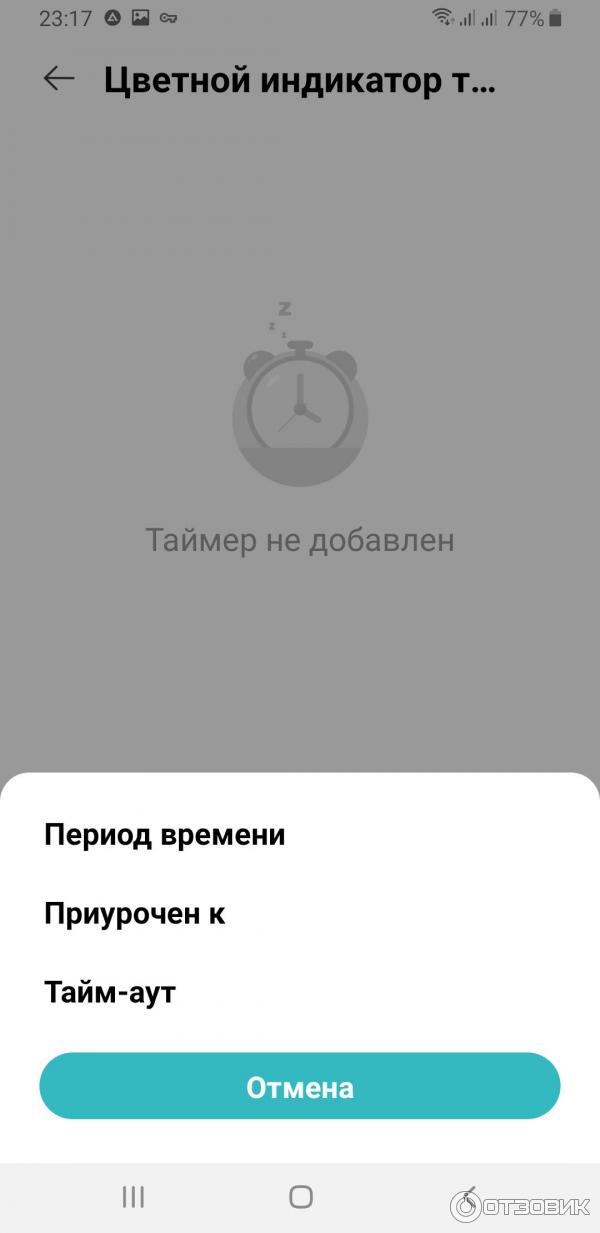600x1233 pixels.
Task: Go back using the arrow icon
Action: tap(59, 80)
